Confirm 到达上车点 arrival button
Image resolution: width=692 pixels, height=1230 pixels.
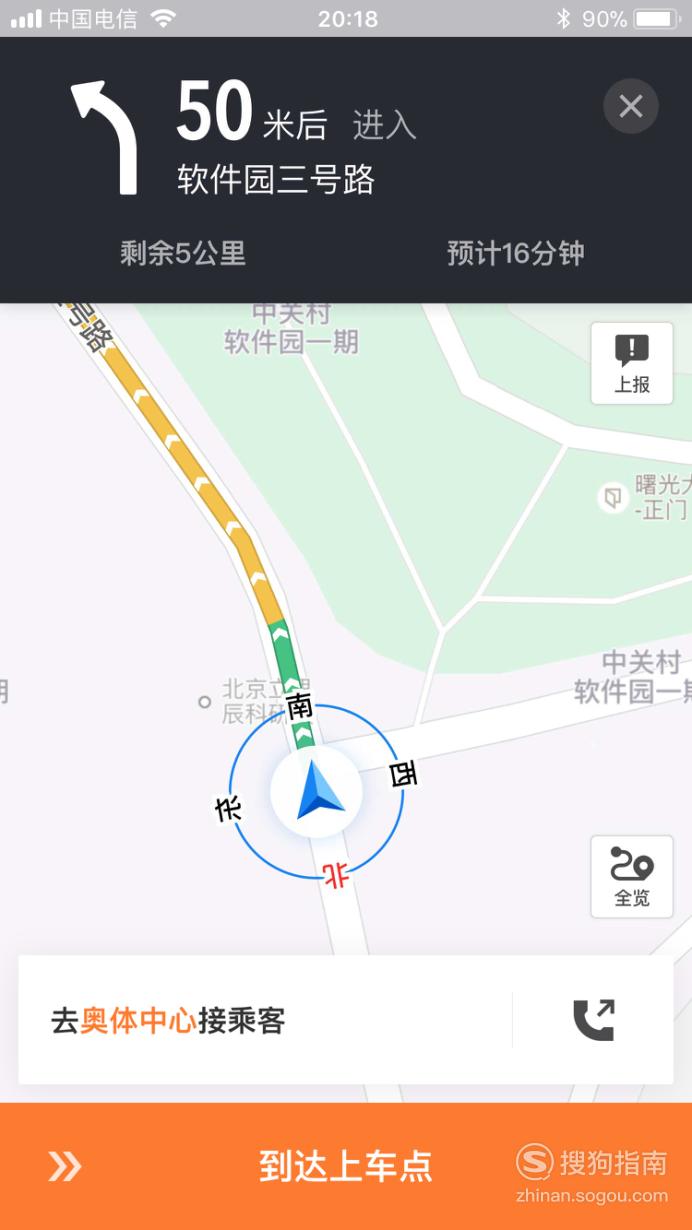(346, 1166)
